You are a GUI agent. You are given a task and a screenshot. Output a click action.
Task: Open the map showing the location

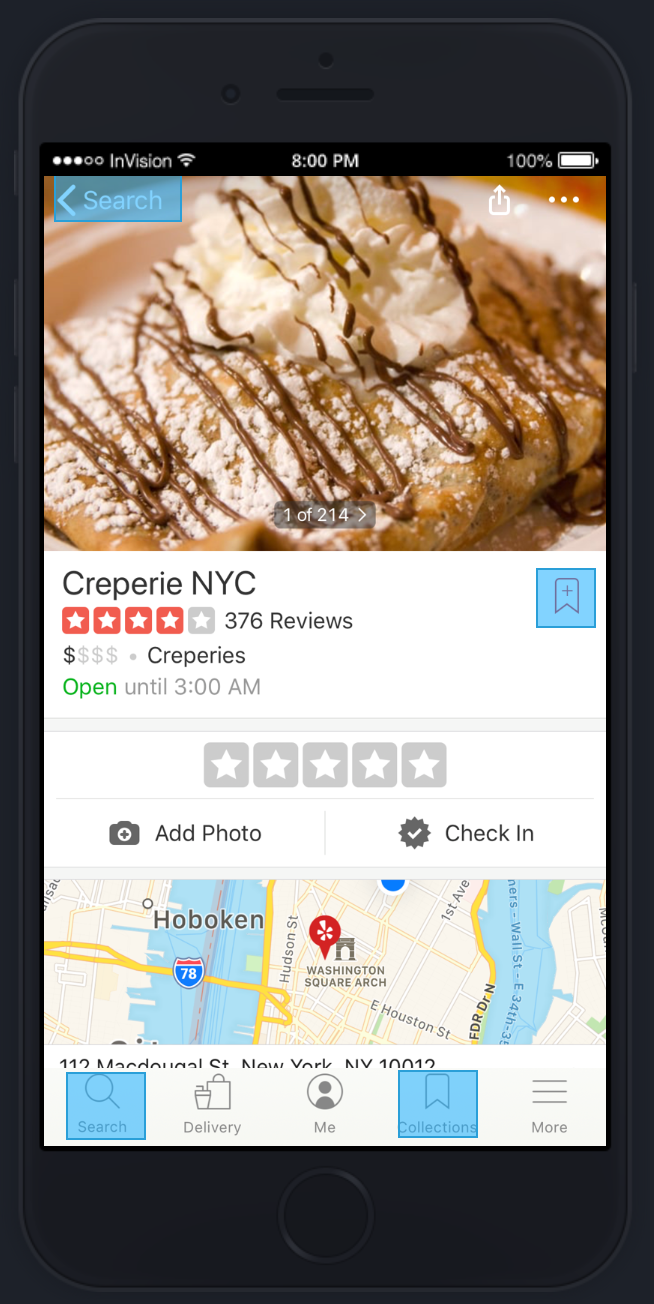(x=325, y=960)
